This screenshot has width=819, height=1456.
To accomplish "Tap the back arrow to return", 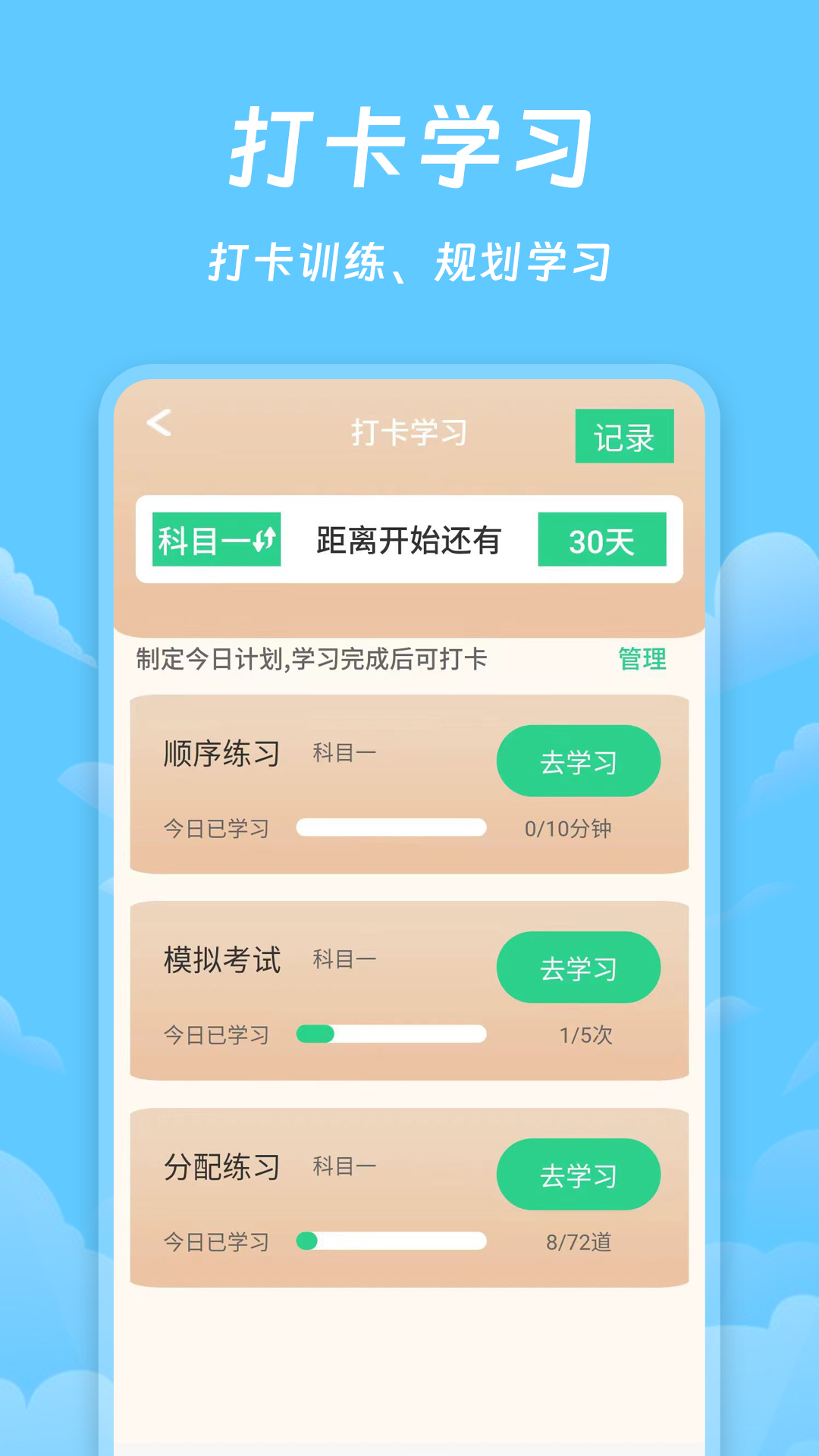I will pos(158,427).
